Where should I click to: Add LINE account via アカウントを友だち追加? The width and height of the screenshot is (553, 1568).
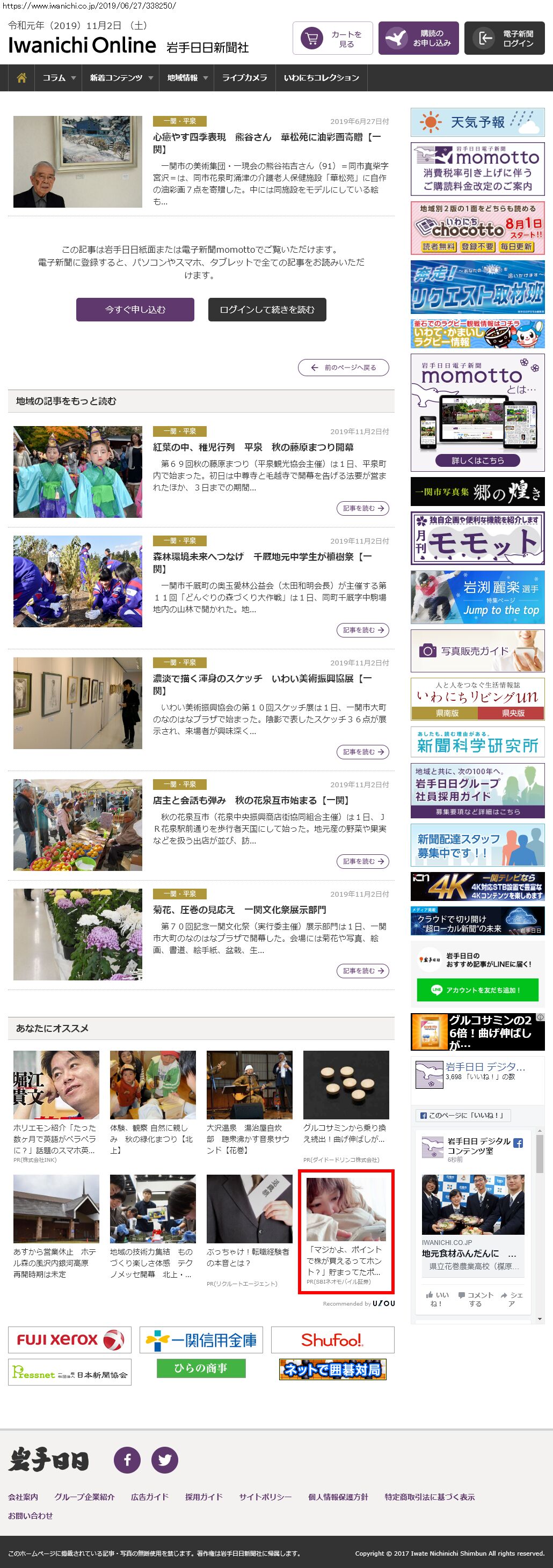pyautogui.click(x=477, y=990)
